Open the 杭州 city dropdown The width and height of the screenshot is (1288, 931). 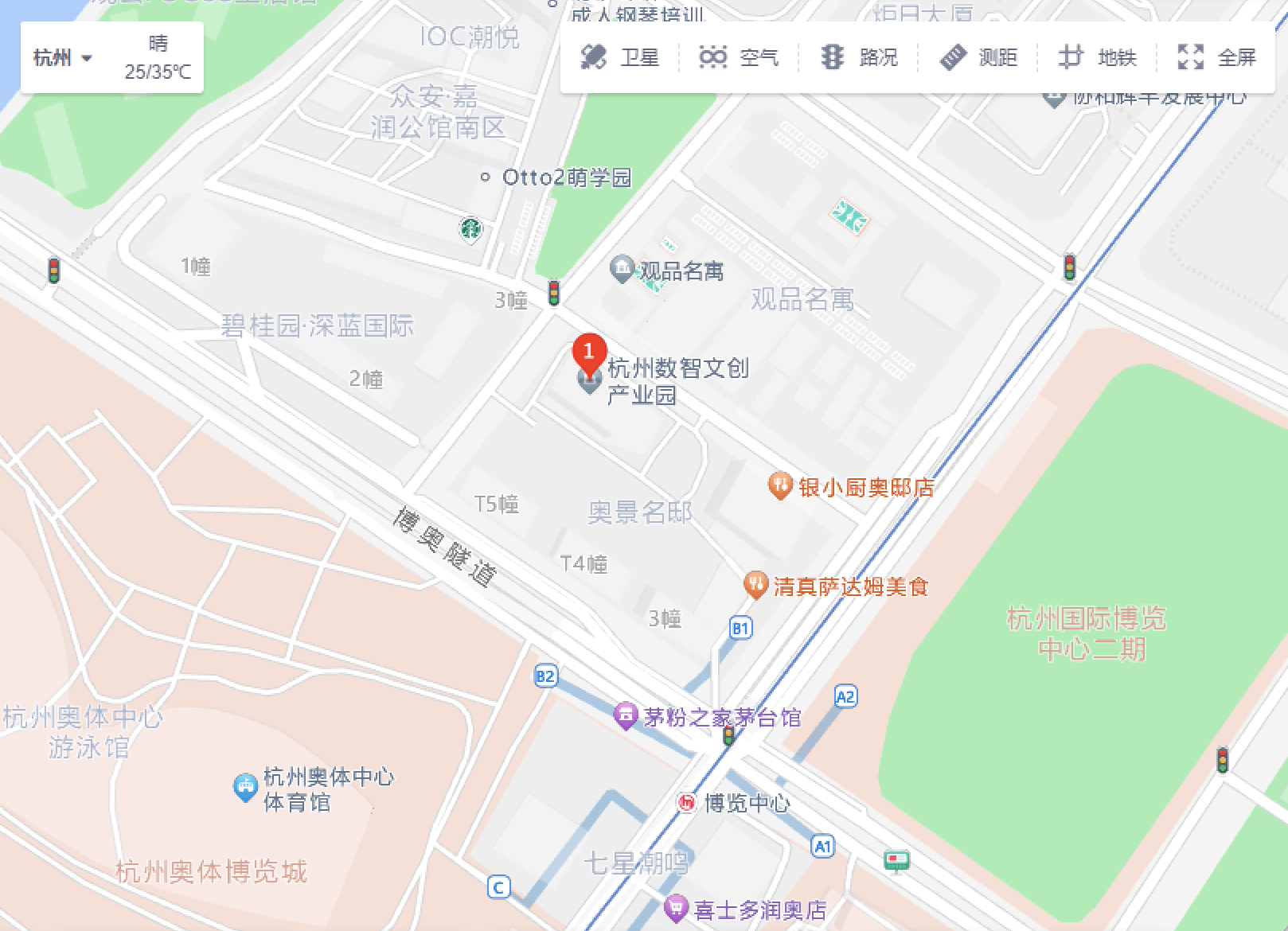pyautogui.click(x=63, y=58)
